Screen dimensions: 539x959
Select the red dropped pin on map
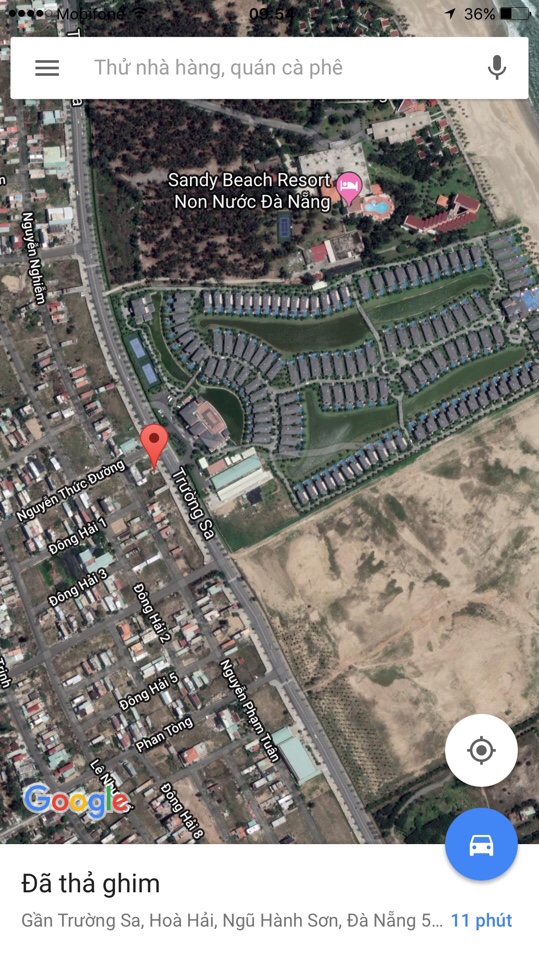(x=154, y=446)
